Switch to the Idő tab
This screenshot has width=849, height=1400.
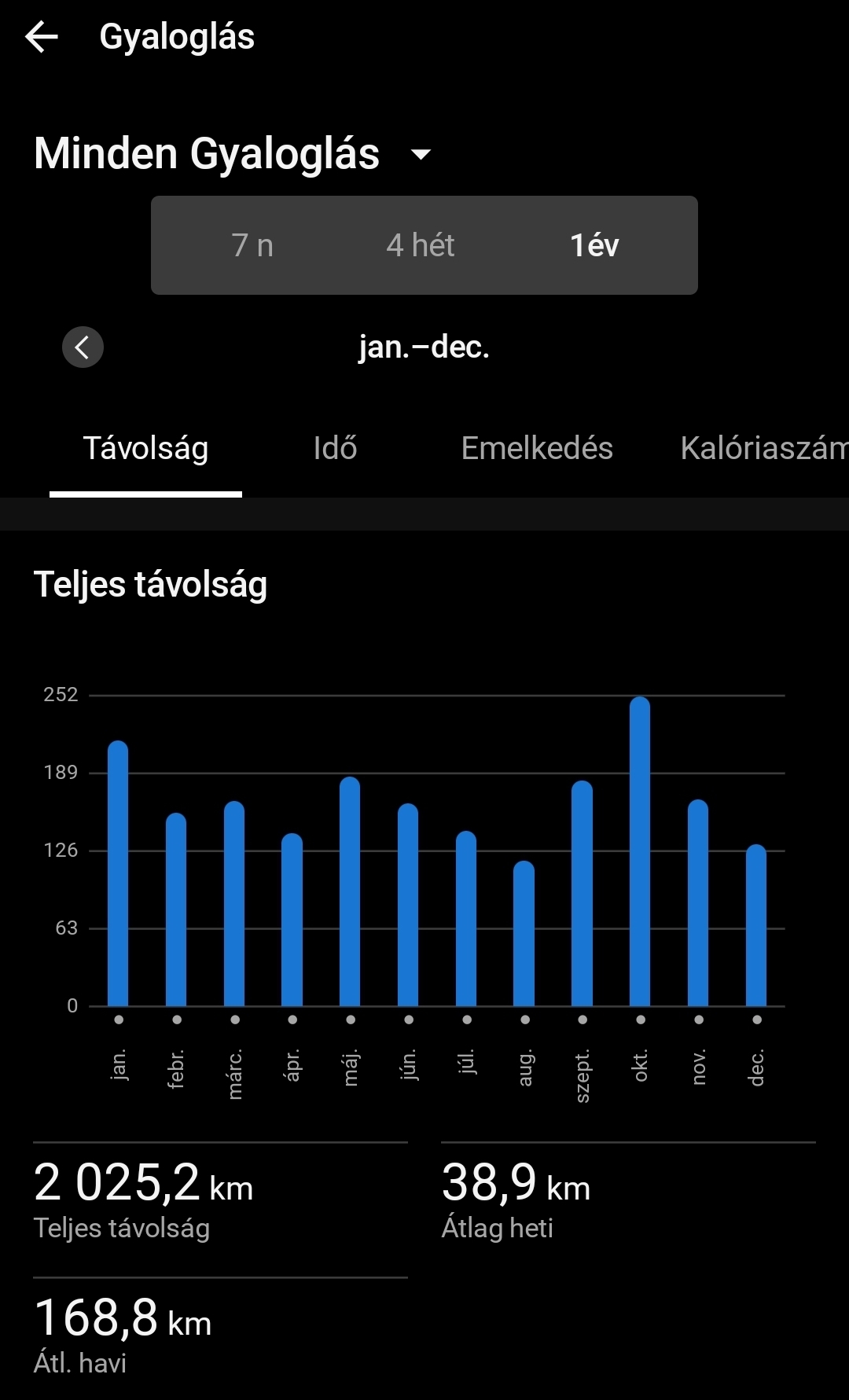tap(335, 448)
